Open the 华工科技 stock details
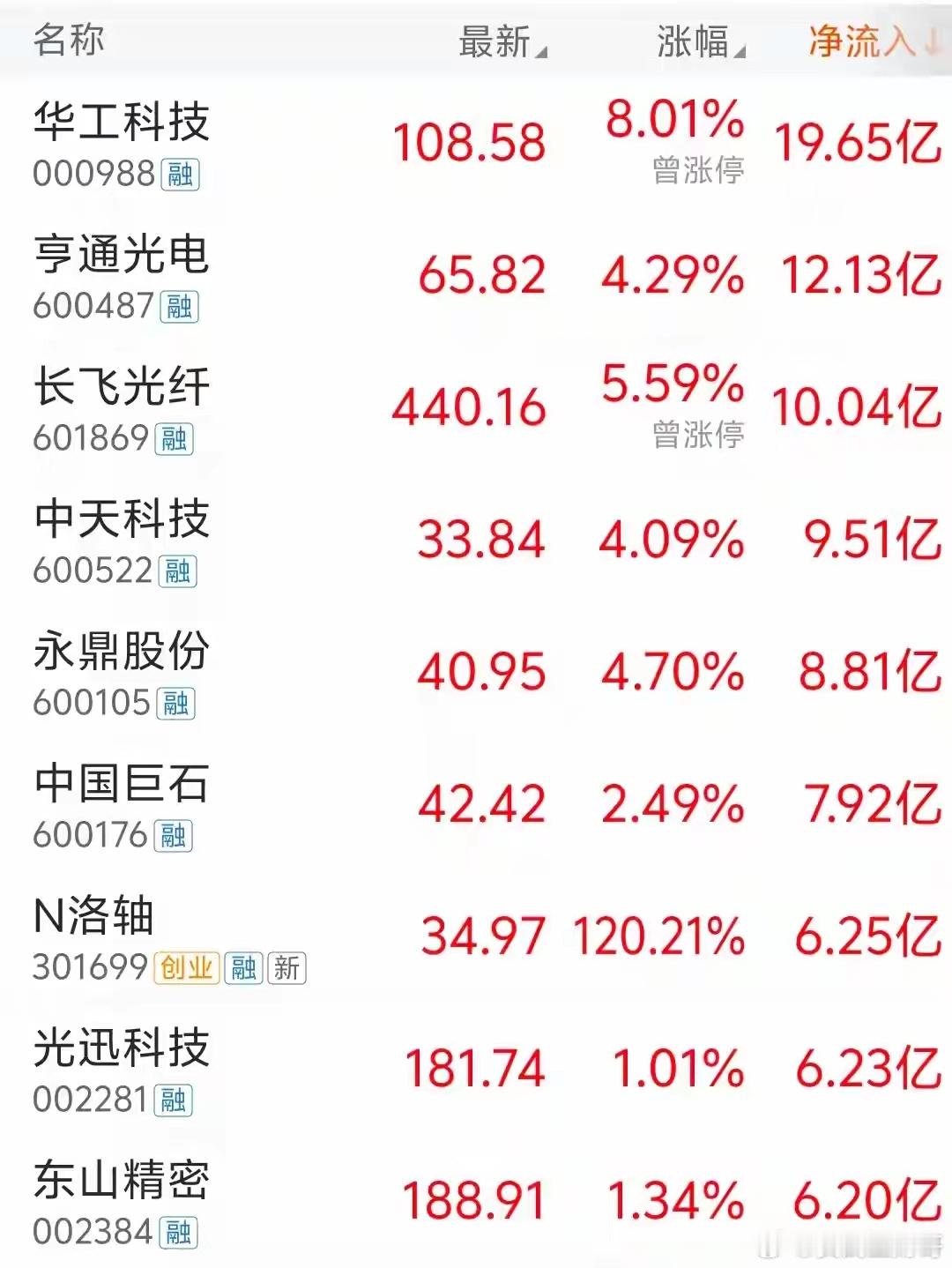 (x=476, y=143)
